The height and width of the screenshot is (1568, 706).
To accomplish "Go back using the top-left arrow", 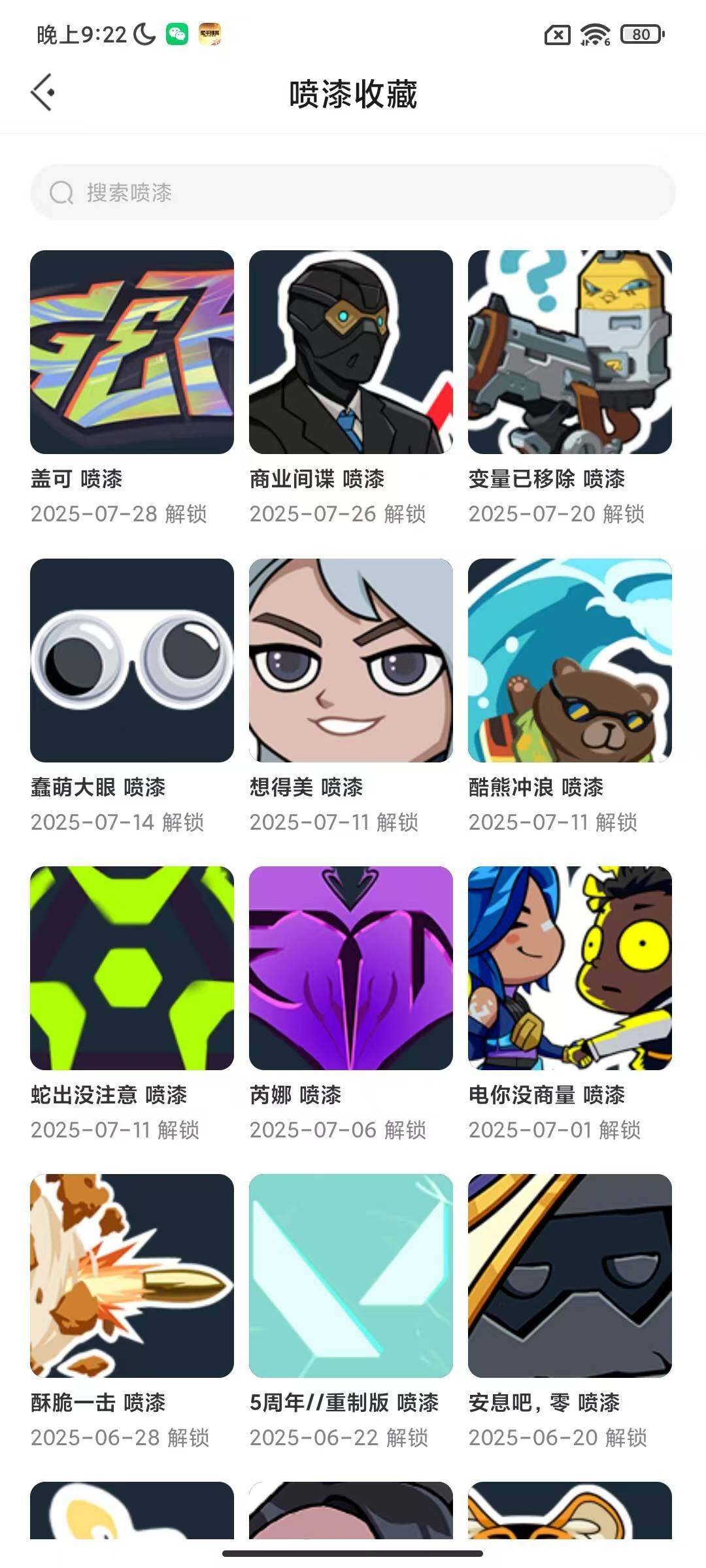I will [x=42, y=93].
